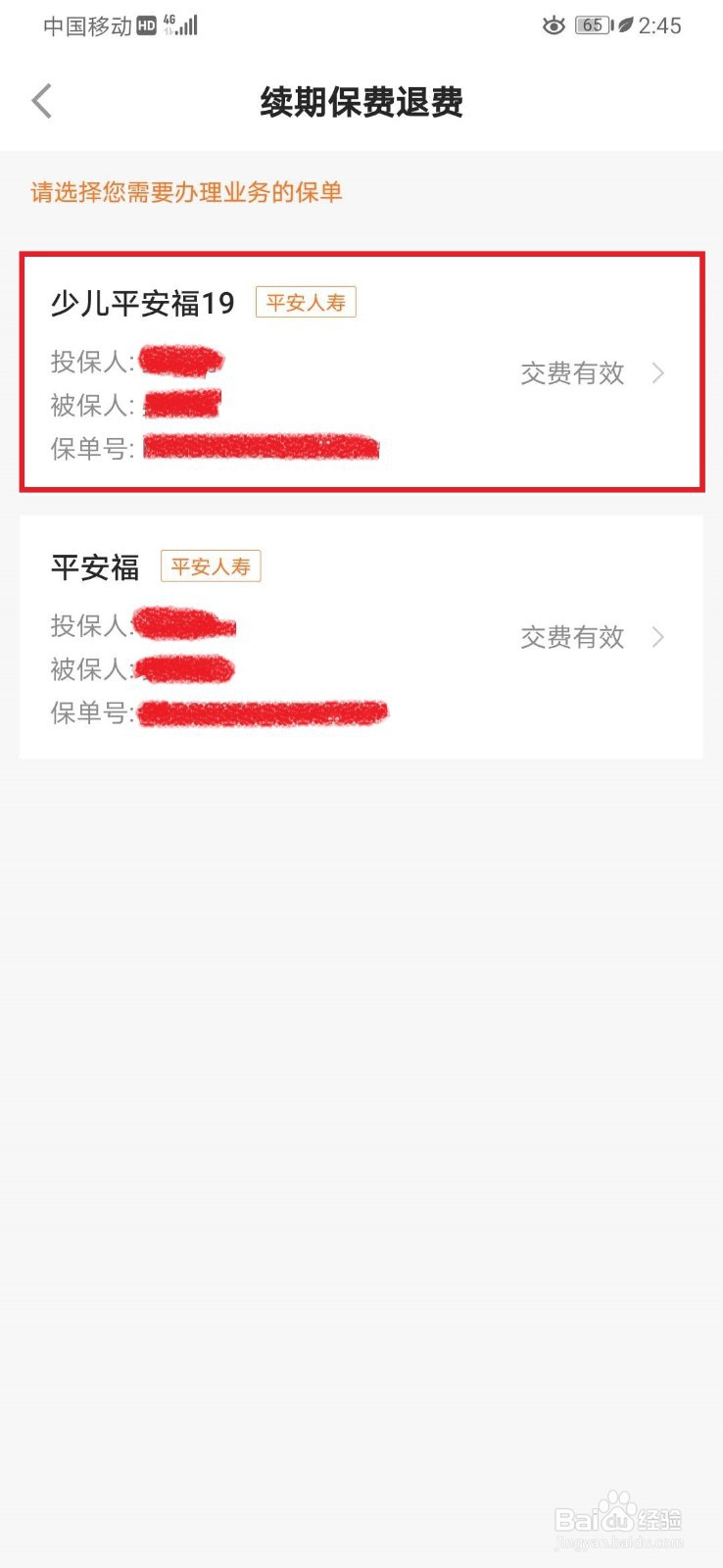This screenshot has width=723, height=1568.
Task: Tap the redacted 保单号 field on 平安福
Action: point(265,712)
